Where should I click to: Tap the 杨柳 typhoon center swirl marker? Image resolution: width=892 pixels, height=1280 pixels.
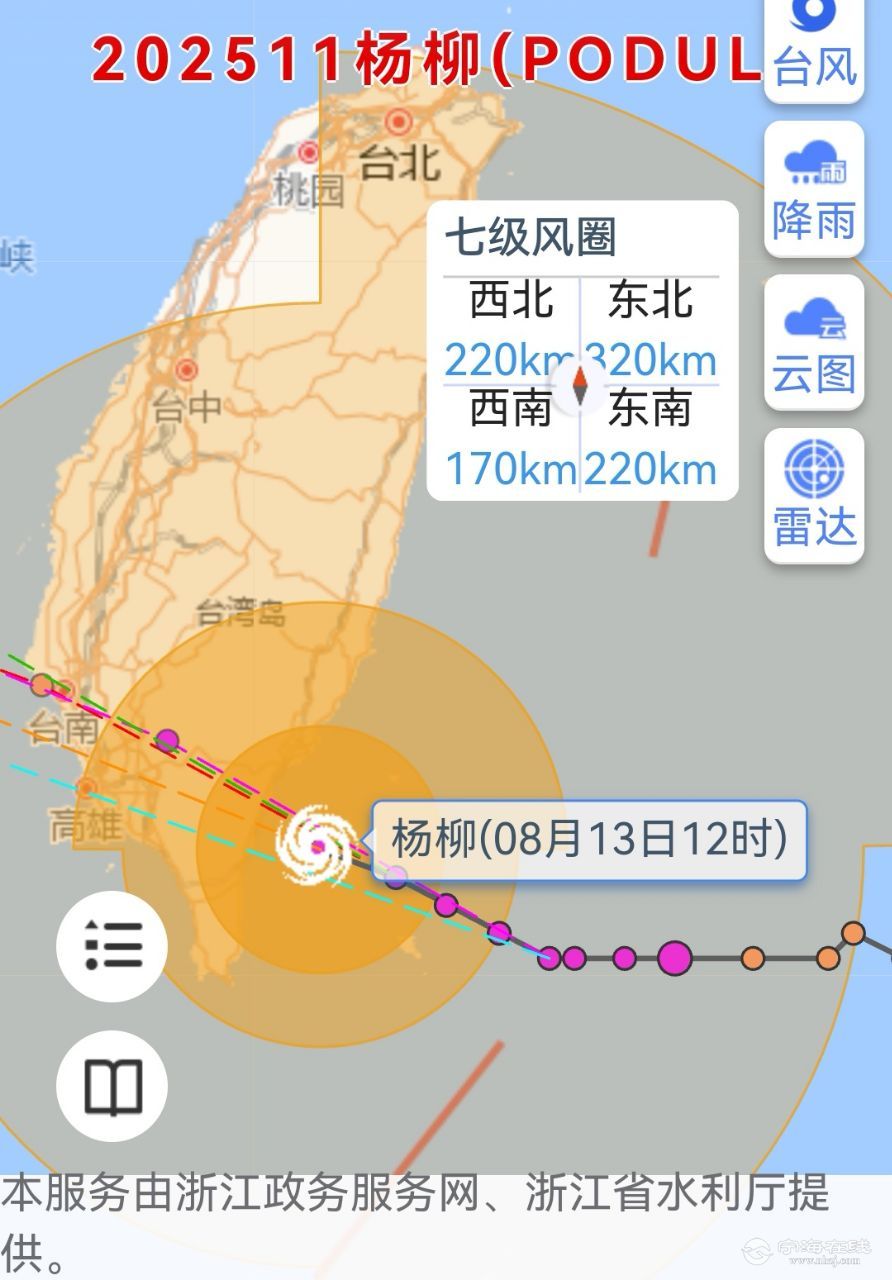tap(316, 845)
